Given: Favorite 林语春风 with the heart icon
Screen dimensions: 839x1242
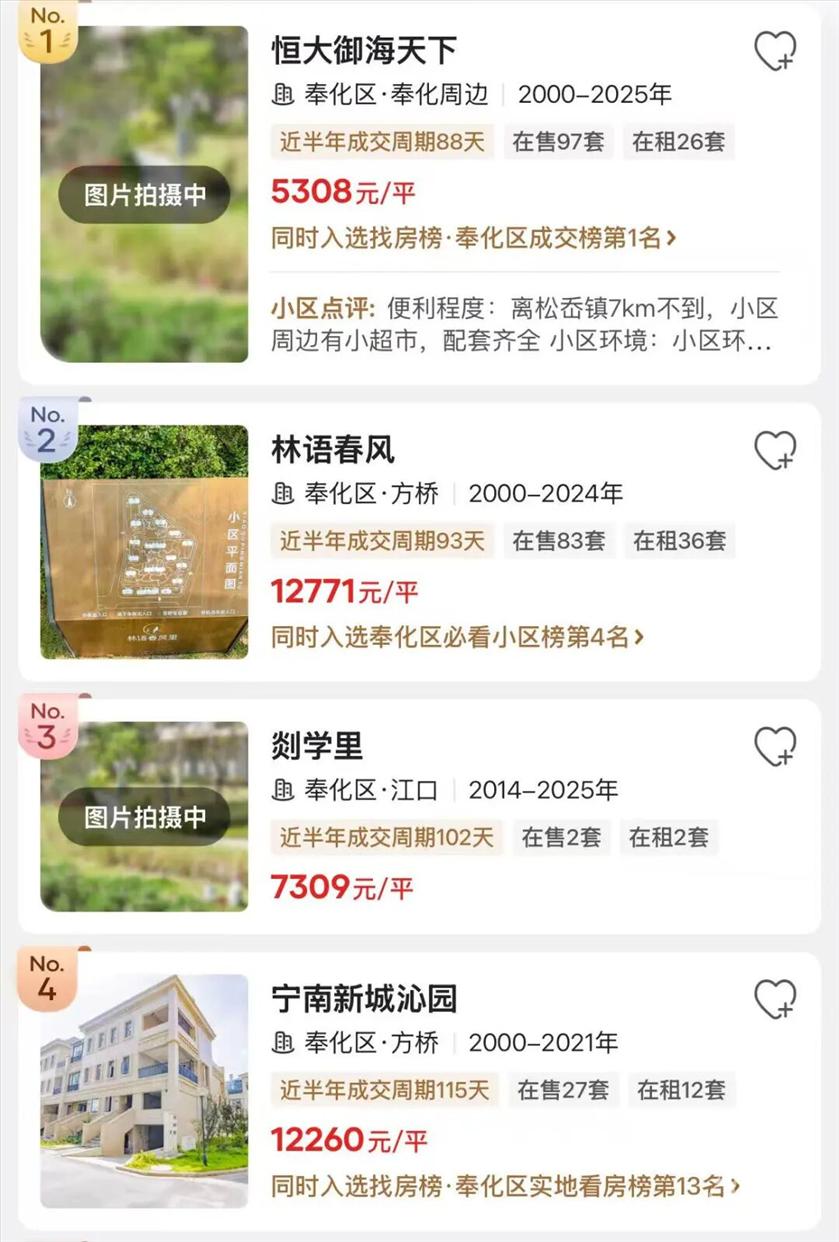Looking at the screenshot, I should (x=775, y=451).
